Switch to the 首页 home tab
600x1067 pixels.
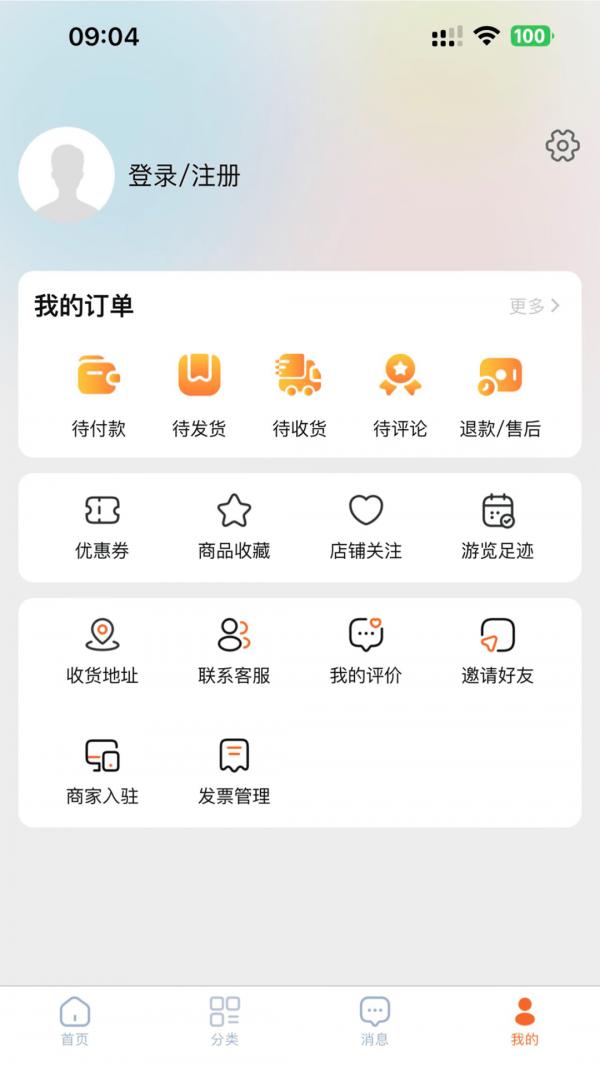[x=75, y=1021]
